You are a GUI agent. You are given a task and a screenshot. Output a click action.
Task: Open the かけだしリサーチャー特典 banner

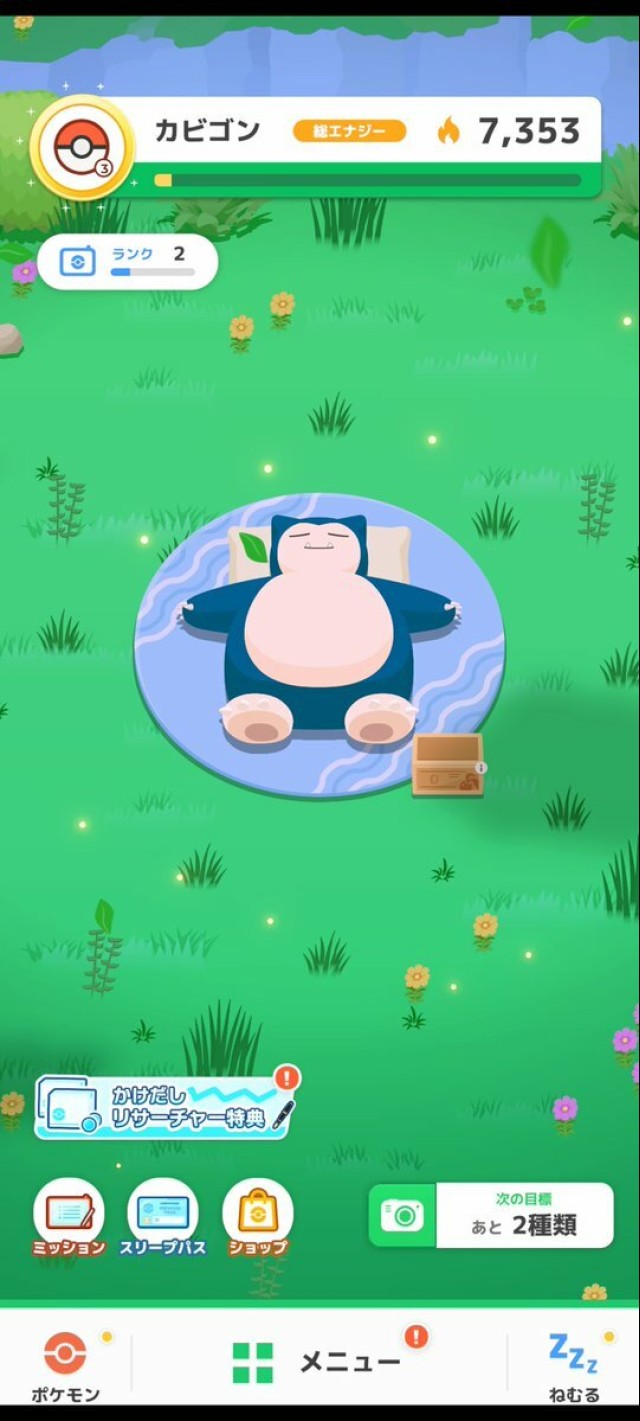coord(165,1106)
